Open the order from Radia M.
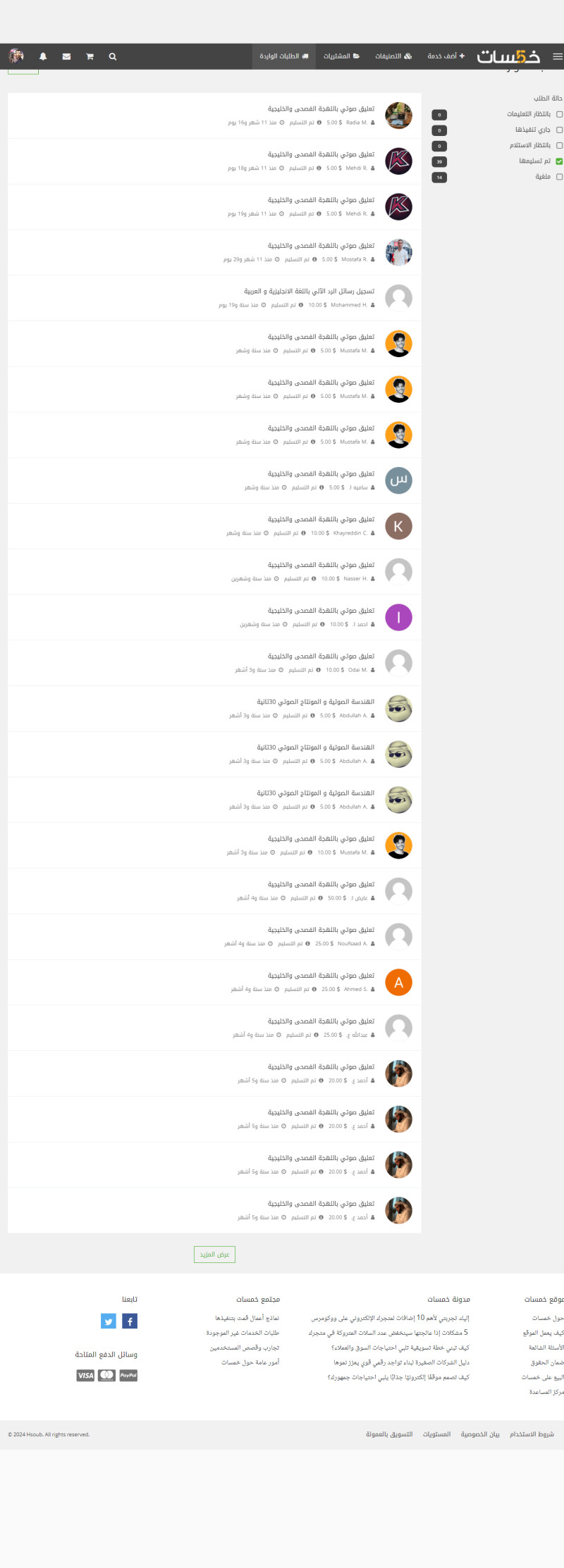Viewport: 564px width, 1568px height. coord(321,108)
